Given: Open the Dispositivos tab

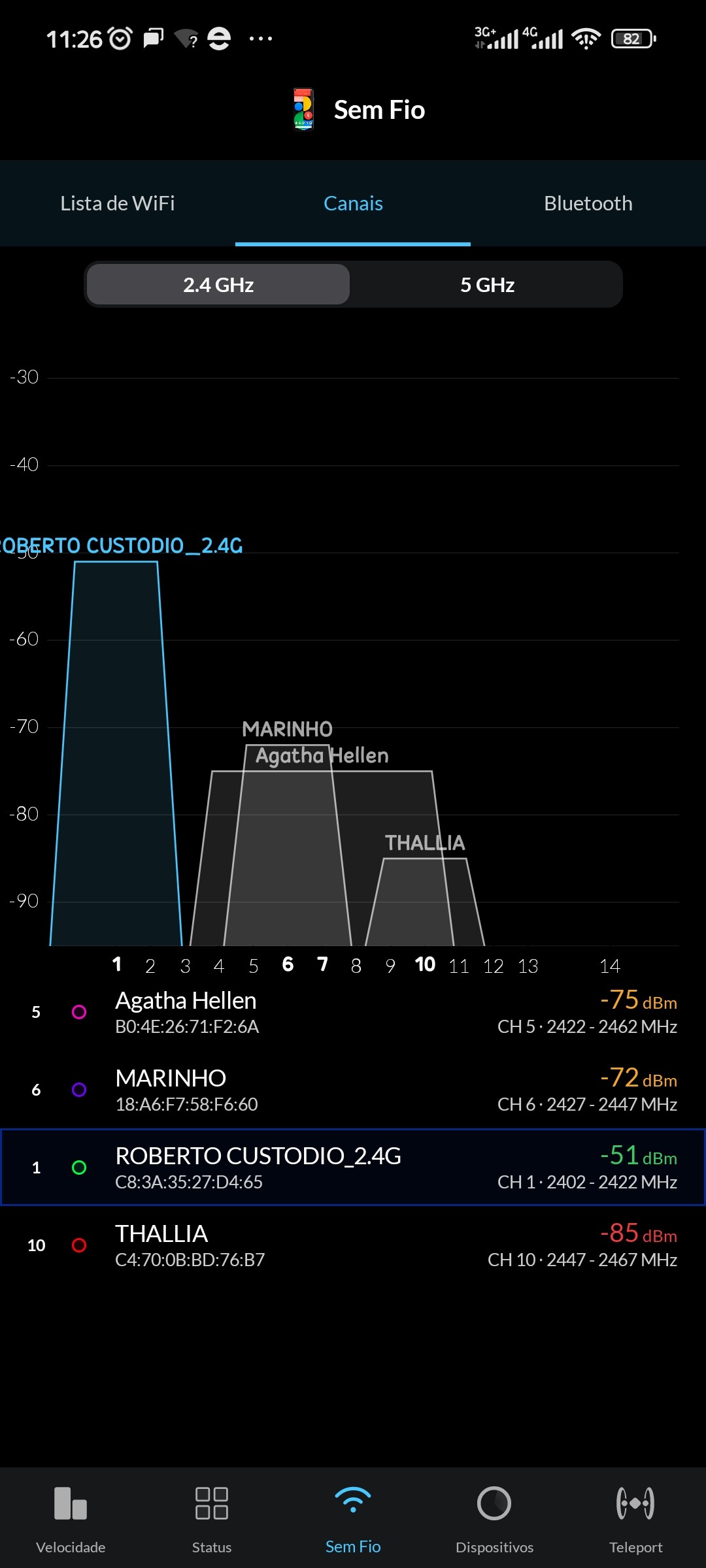Looking at the screenshot, I should point(494,1517).
